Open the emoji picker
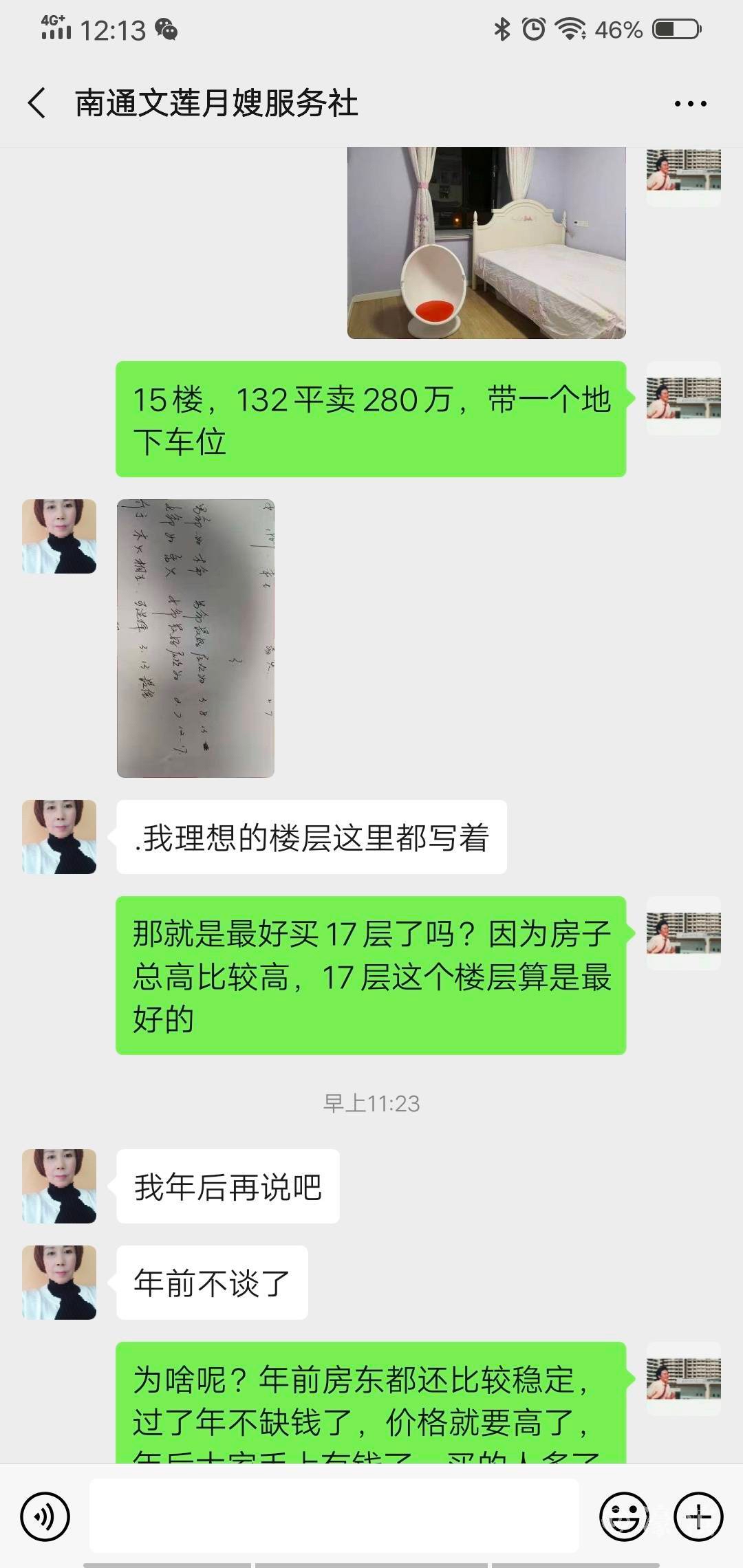 tap(624, 1516)
